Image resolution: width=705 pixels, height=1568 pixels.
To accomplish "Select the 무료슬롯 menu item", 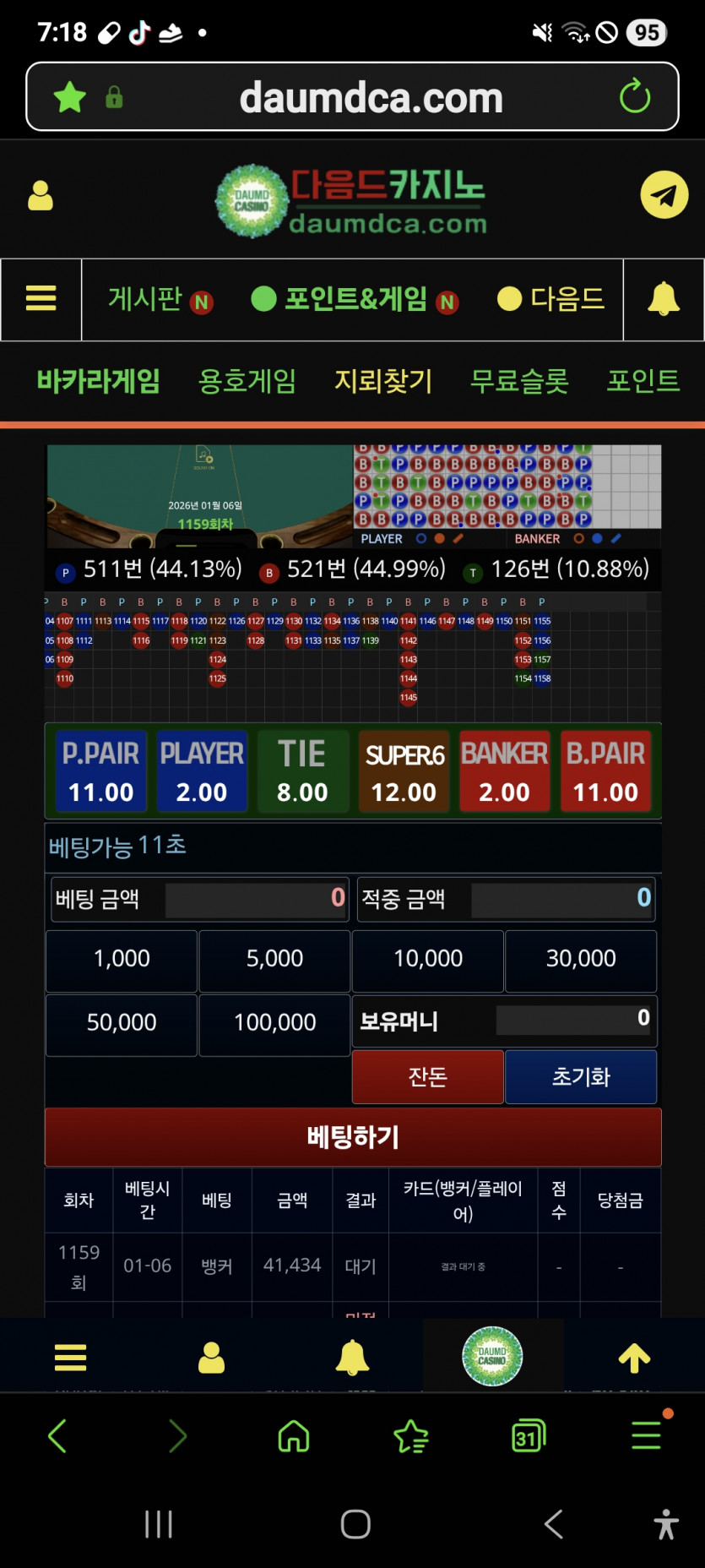I will click(518, 381).
